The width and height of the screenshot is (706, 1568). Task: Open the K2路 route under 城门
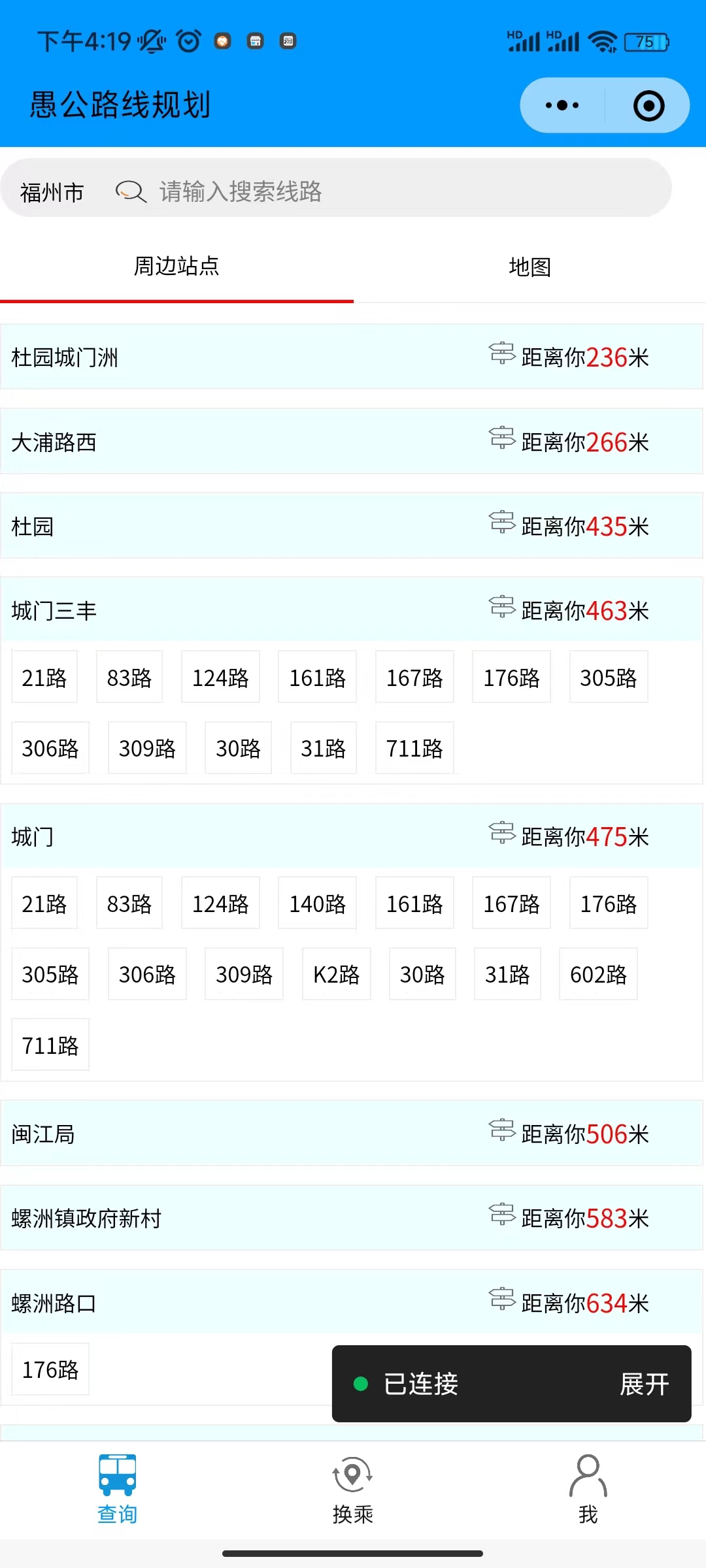click(336, 974)
